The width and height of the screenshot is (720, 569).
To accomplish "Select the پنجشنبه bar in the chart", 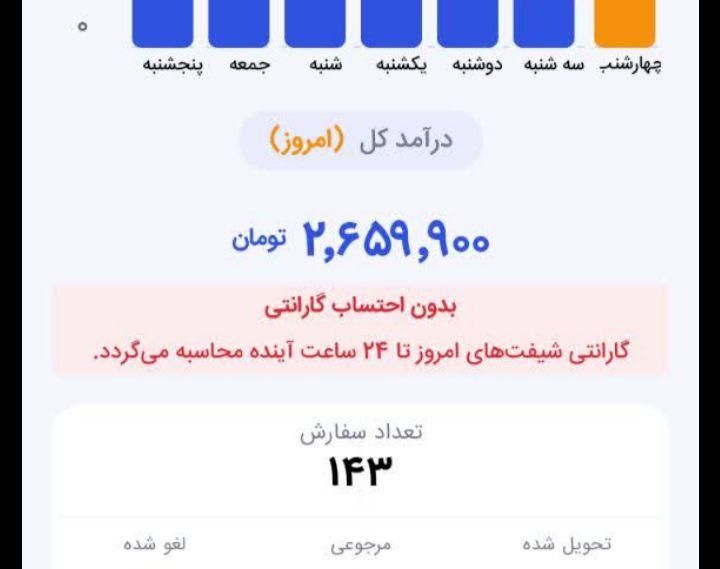I will [x=163, y=23].
